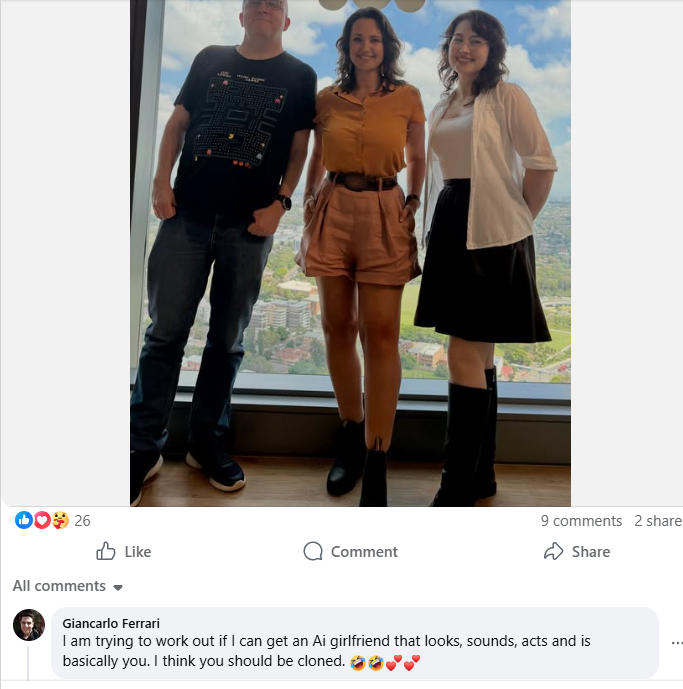Viewport: 683px width, 689px height.
Task: Like this post
Action: click(124, 552)
